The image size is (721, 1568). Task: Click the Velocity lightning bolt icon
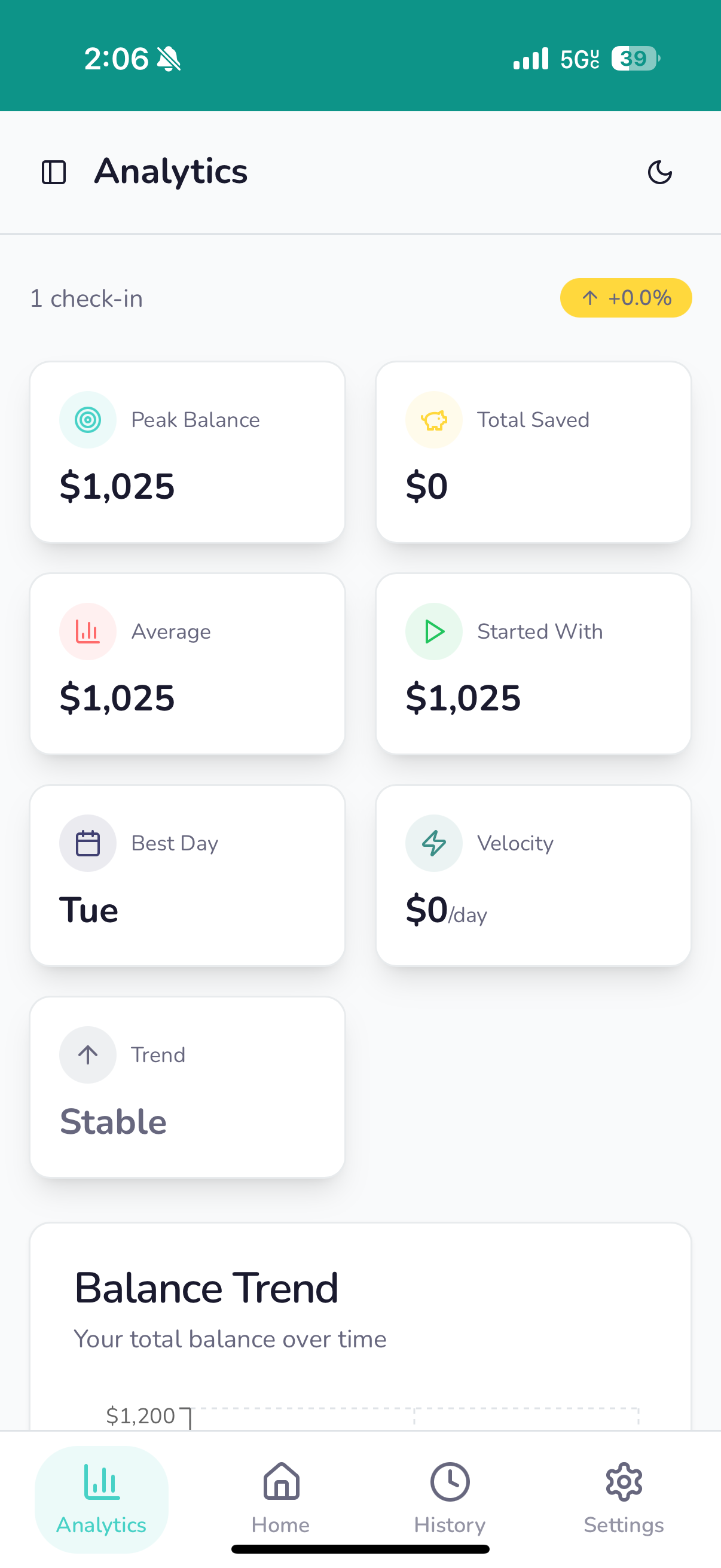click(x=433, y=843)
